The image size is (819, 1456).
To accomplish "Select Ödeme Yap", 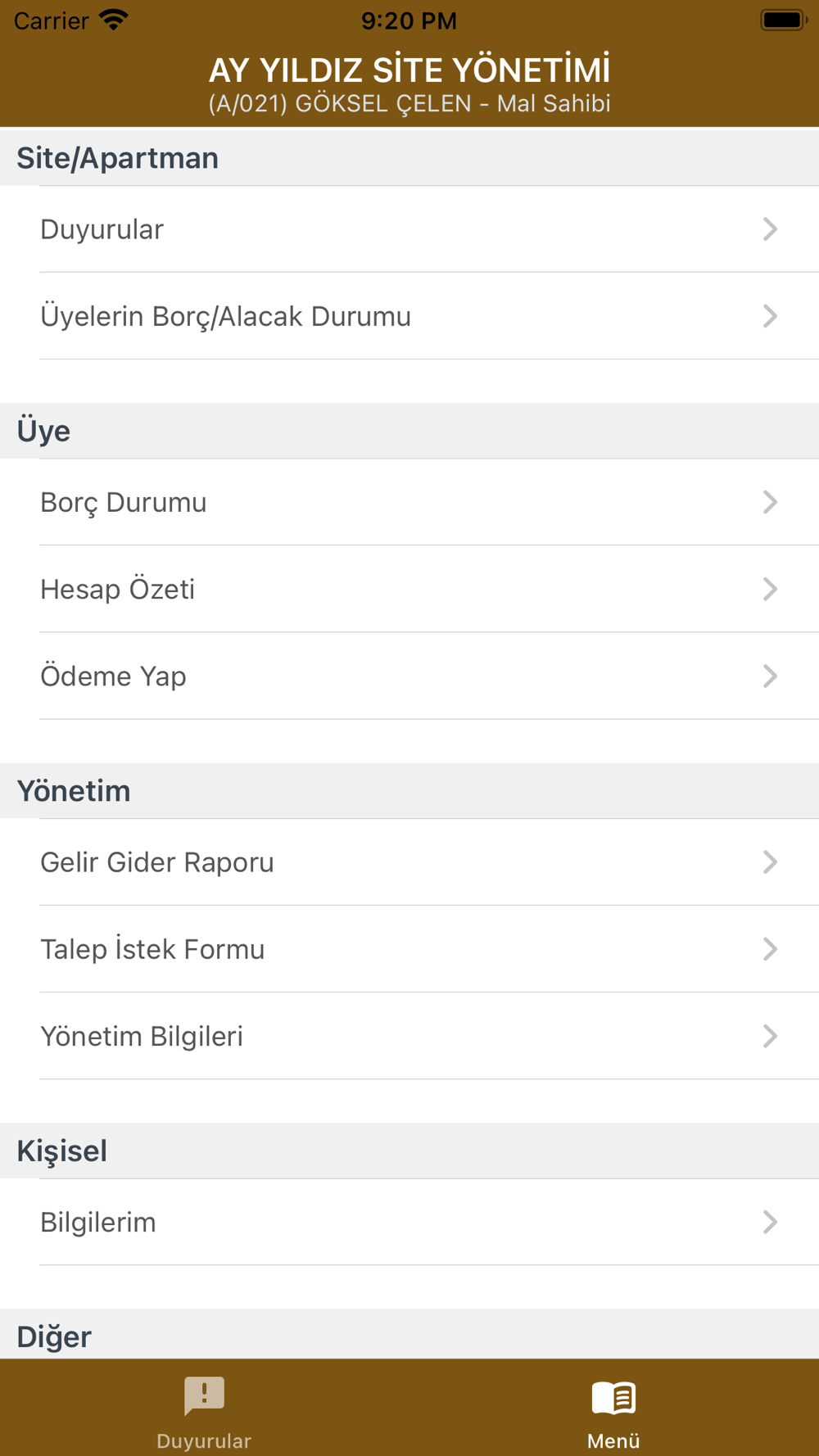I will point(409,676).
